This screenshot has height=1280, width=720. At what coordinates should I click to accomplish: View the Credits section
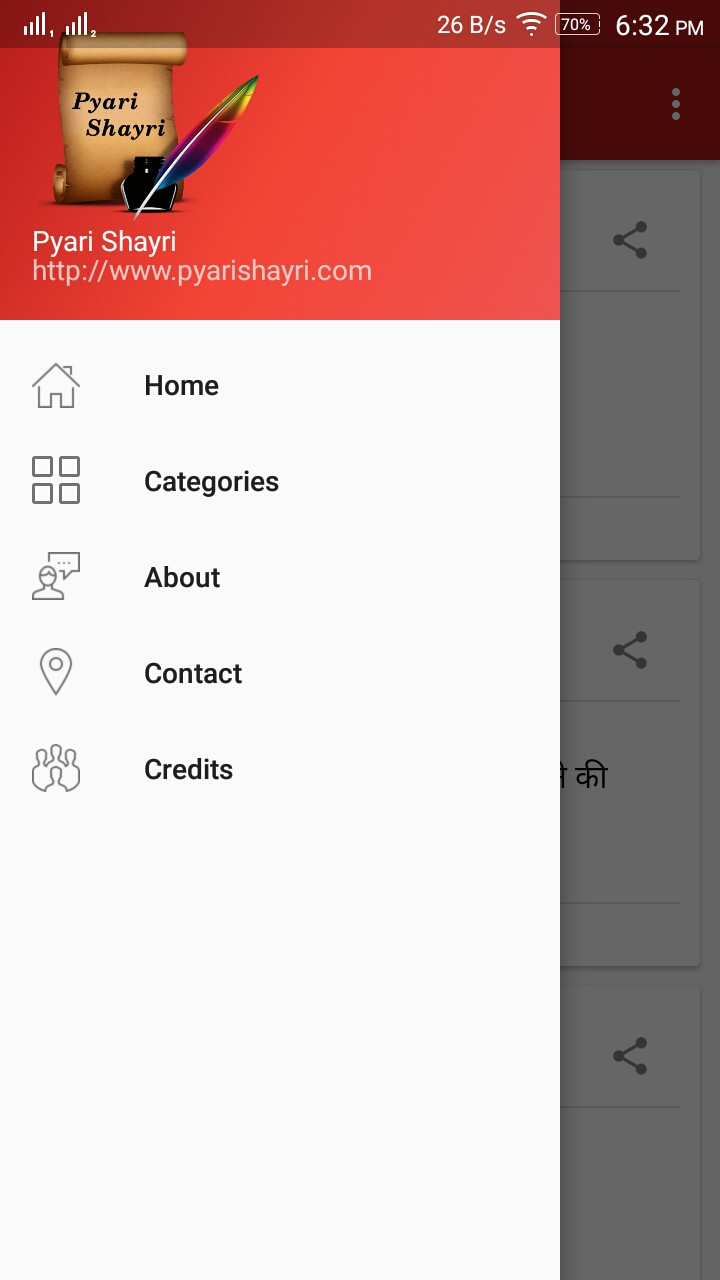(x=188, y=770)
